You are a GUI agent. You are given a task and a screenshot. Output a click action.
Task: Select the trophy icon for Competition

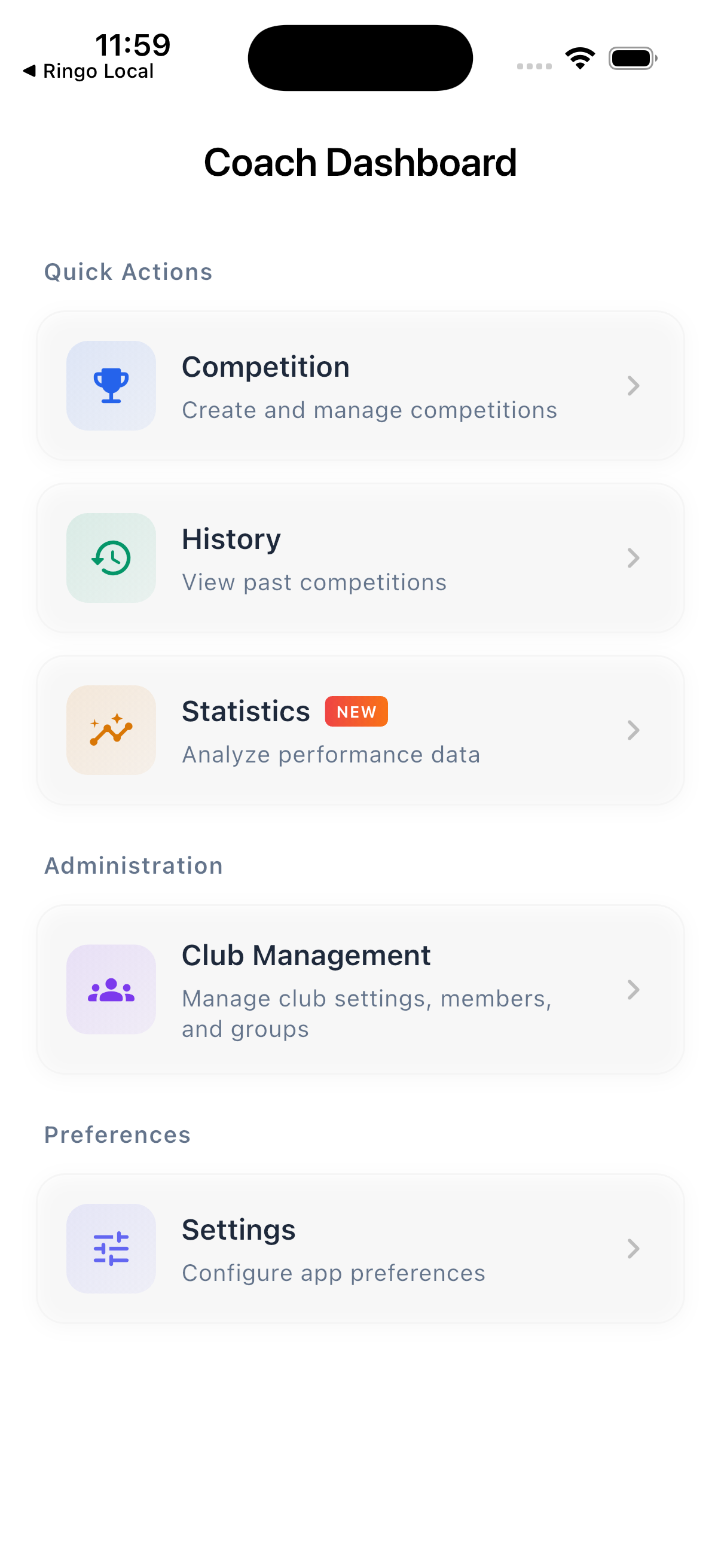point(111,385)
